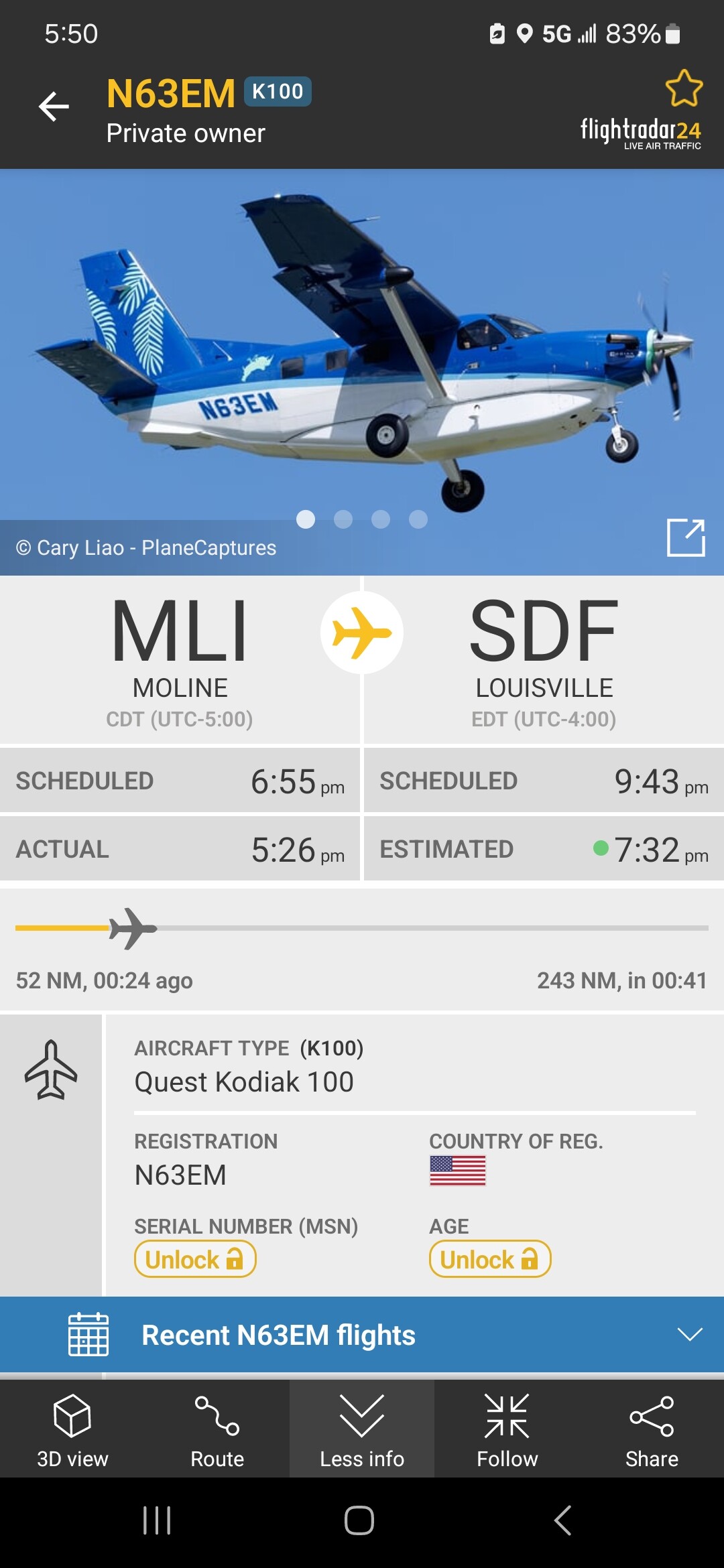The image size is (724, 1568).
Task: Share this flight
Action: (652, 1429)
